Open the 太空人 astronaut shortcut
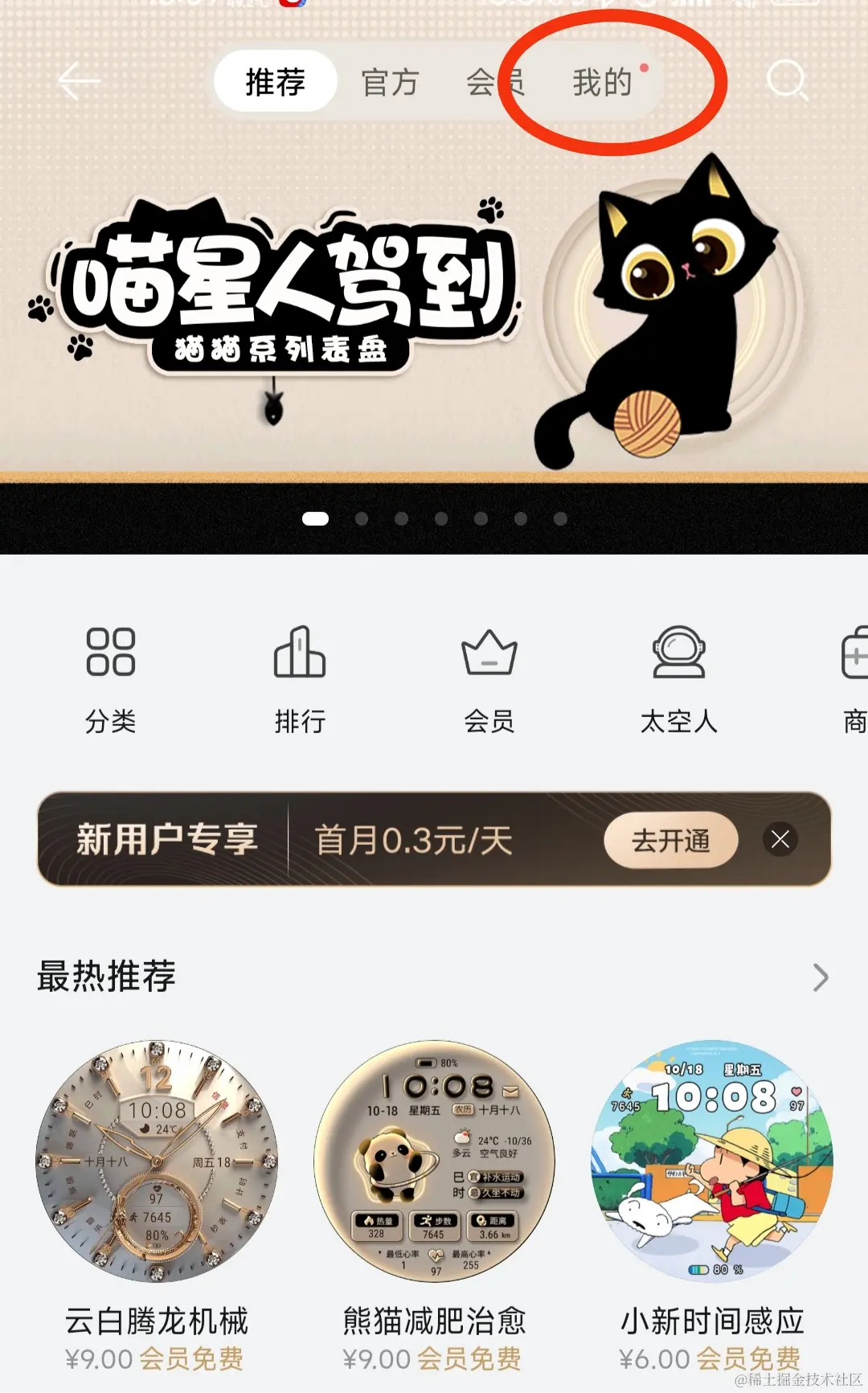The height and width of the screenshot is (1393, 868). click(x=678, y=679)
